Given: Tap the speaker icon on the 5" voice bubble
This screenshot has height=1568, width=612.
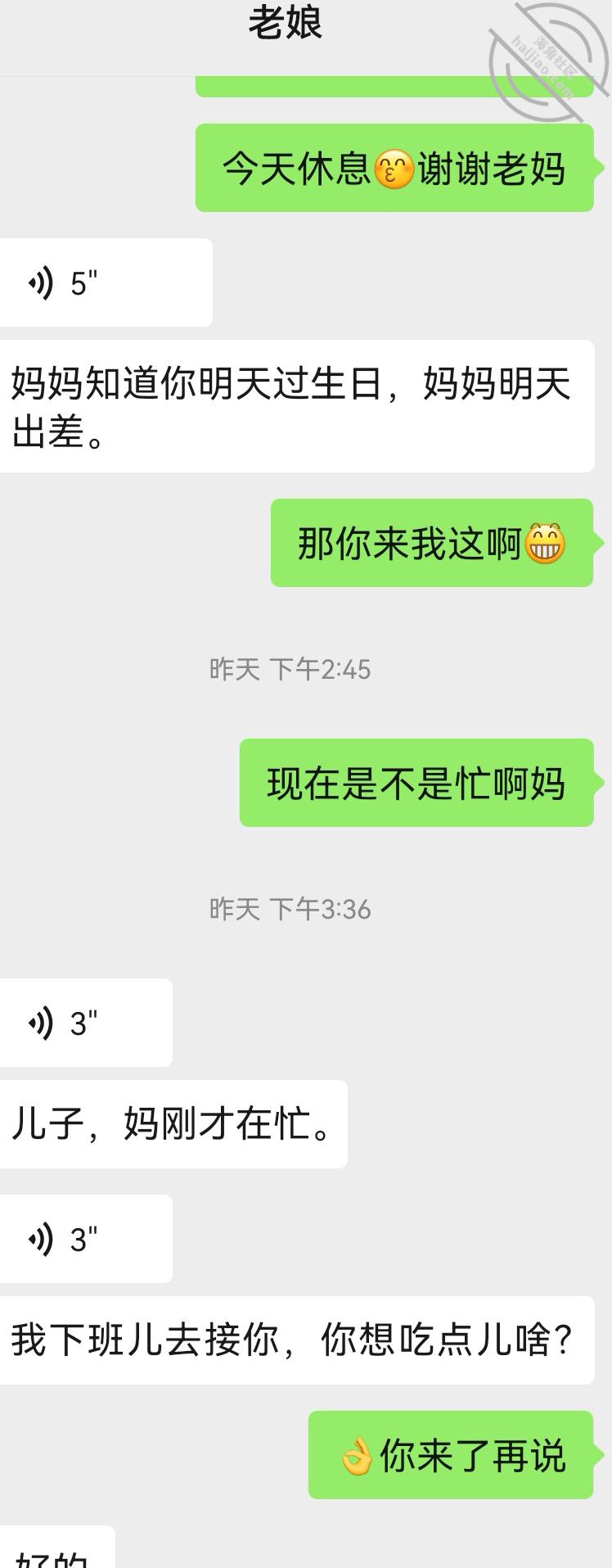Looking at the screenshot, I should (x=38, y=282).
